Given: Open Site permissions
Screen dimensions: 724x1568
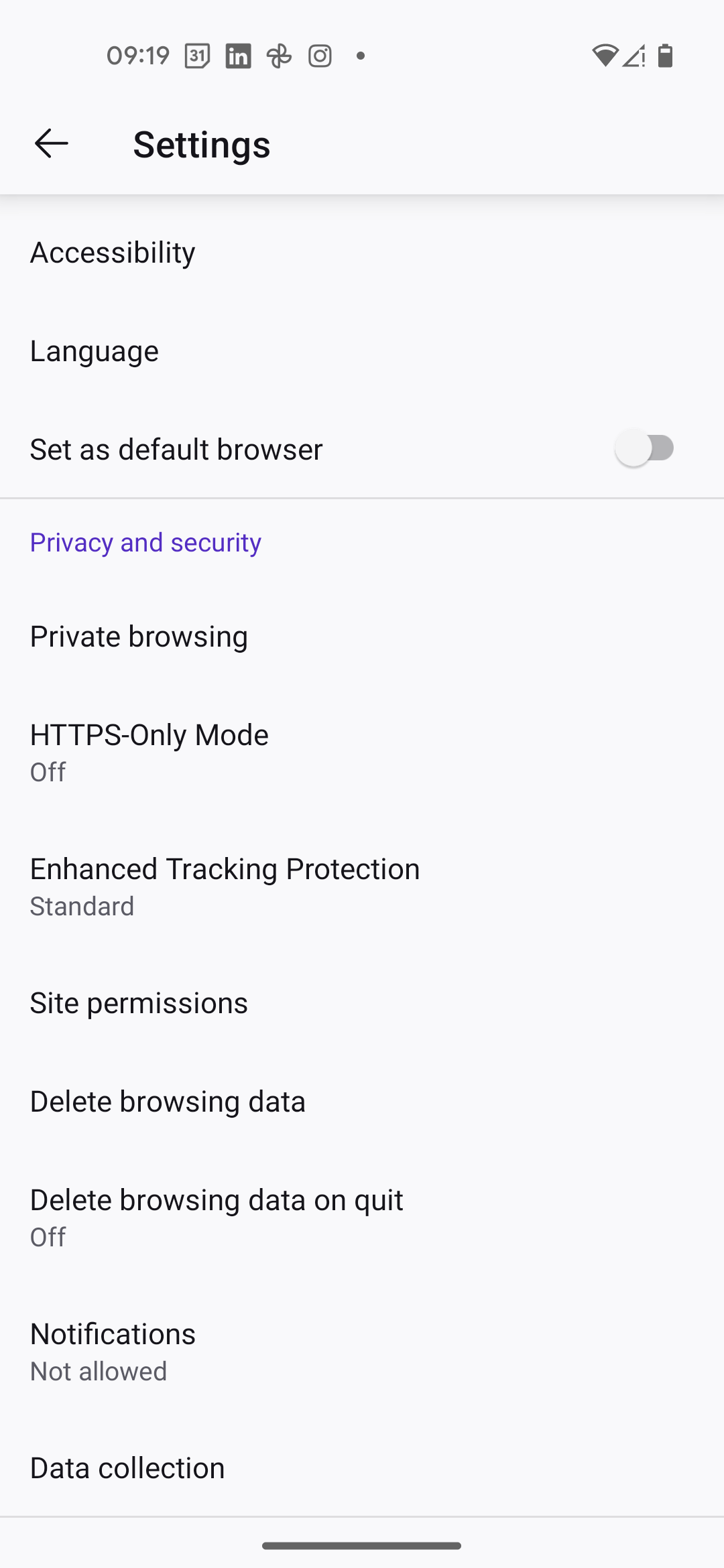Looking at the screenshot, I should pos(362,1003).
